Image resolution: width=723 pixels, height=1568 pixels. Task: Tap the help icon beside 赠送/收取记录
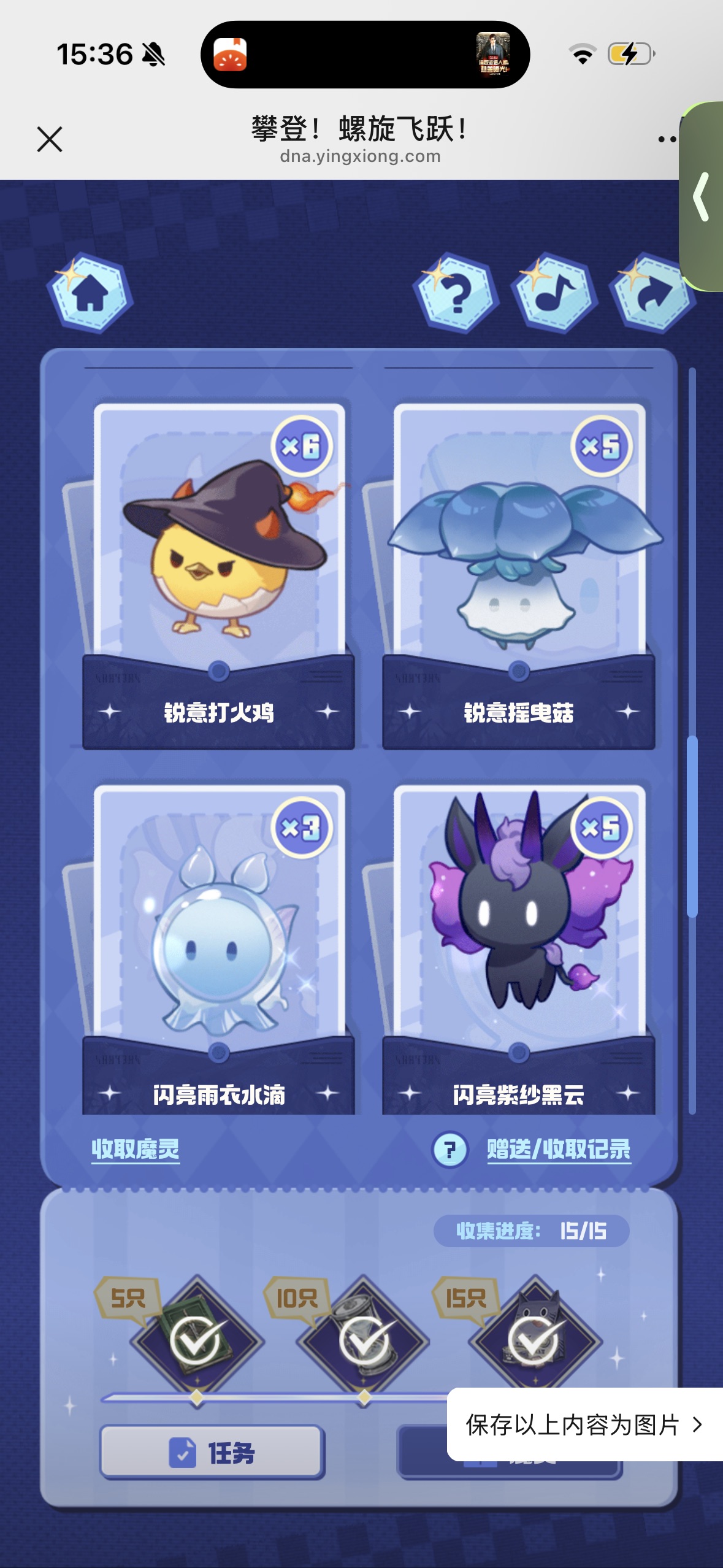coord(450,1150)
